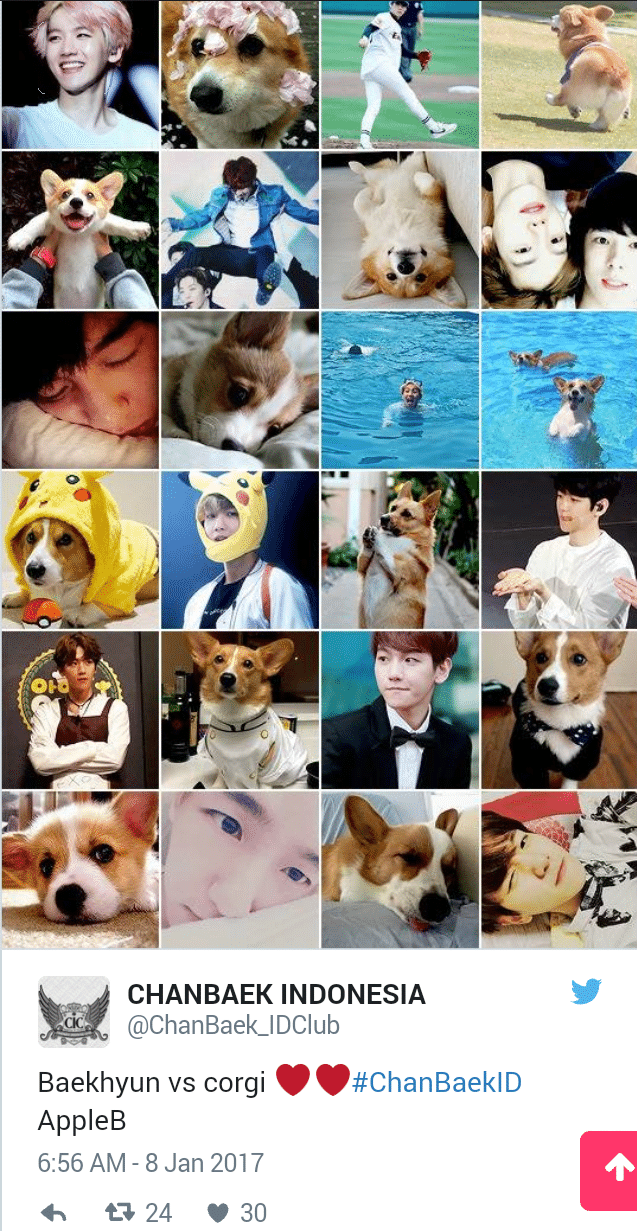Retweet the Baekhyun vs corgi tweet
The height and width of the screenshot is (1231, 637).
coord(121,1213)
